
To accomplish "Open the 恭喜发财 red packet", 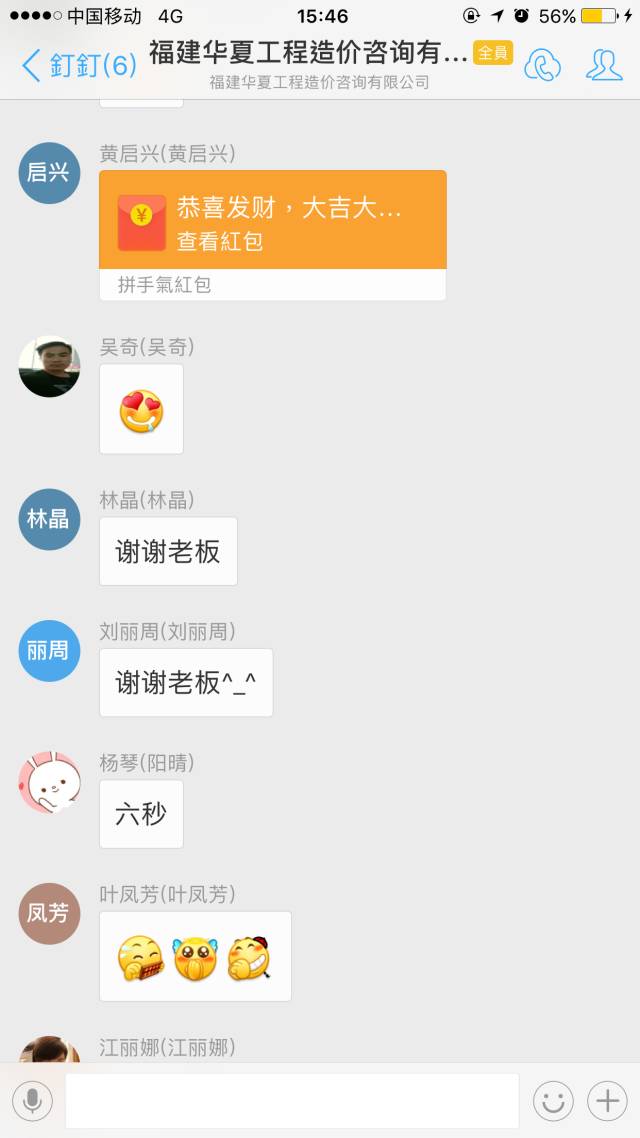I will tap(272, 221).
